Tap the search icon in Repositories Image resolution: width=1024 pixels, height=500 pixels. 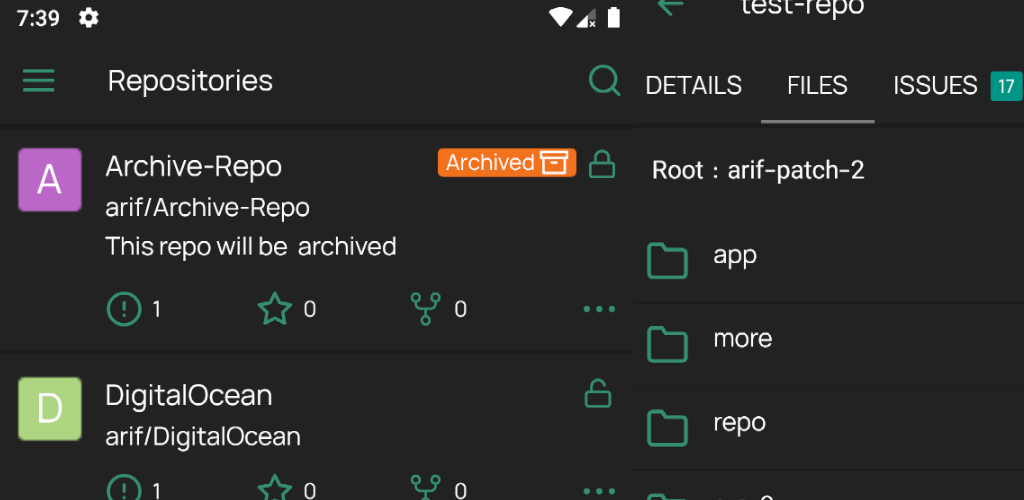pos(604,82)
